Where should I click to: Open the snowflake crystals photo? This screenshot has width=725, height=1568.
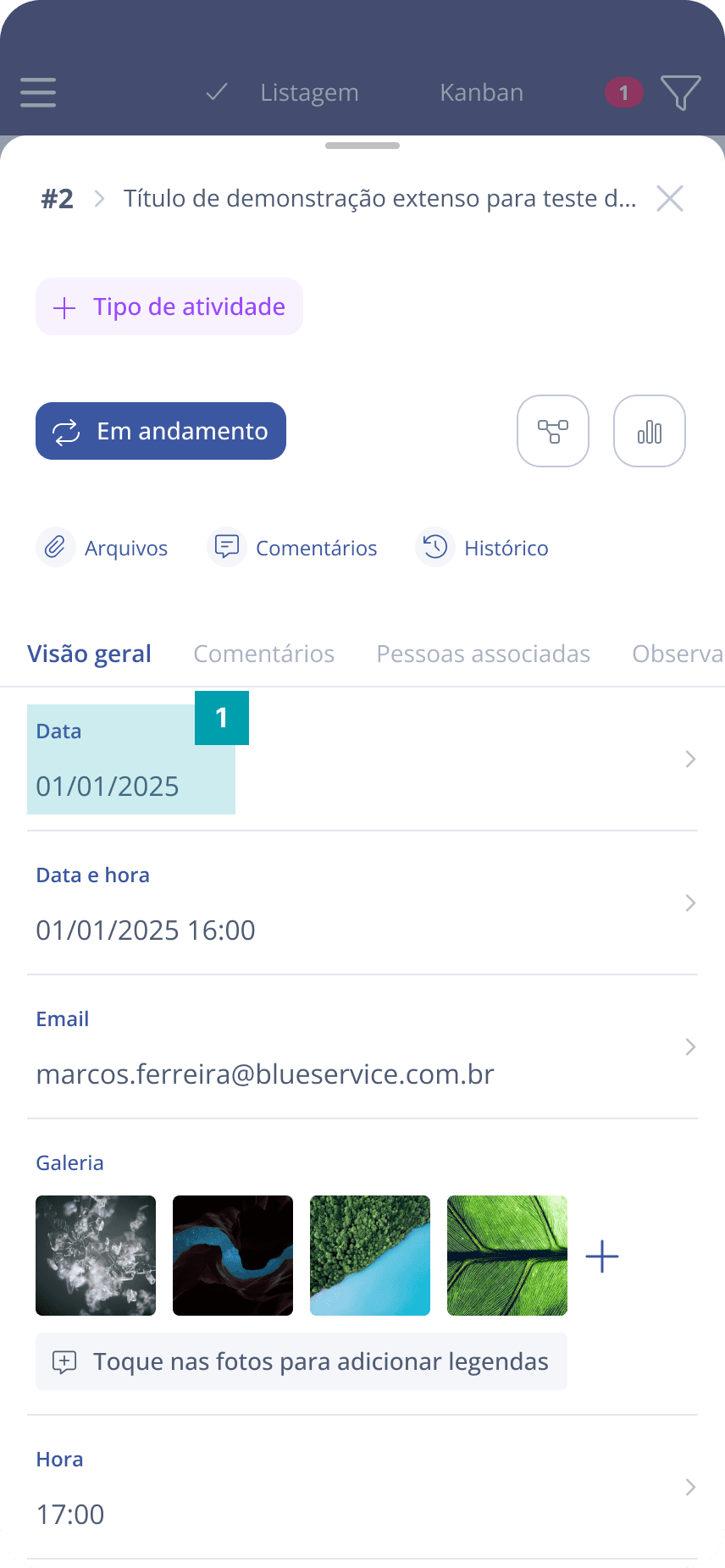click(x=96, y=1256)
